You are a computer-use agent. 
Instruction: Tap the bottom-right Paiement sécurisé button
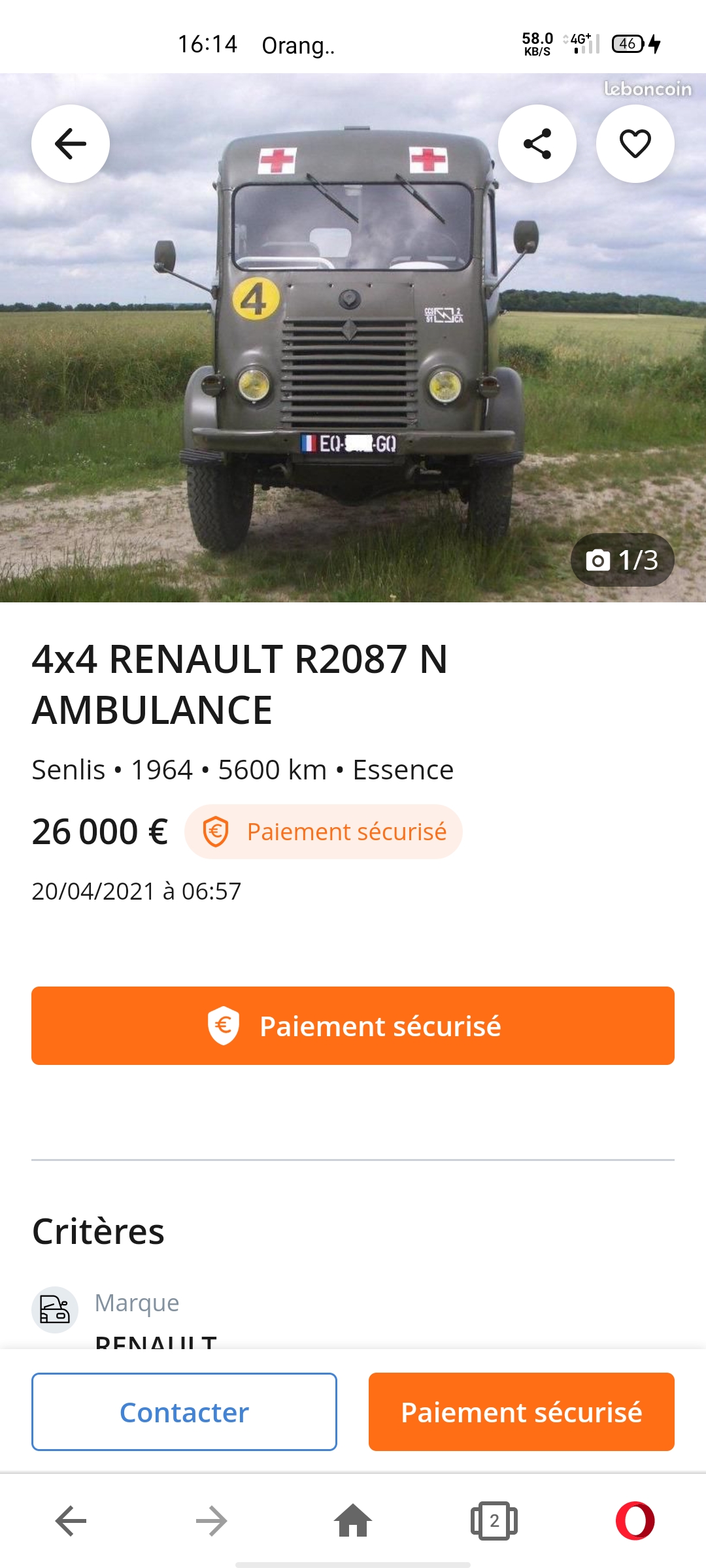point(521,1412)
